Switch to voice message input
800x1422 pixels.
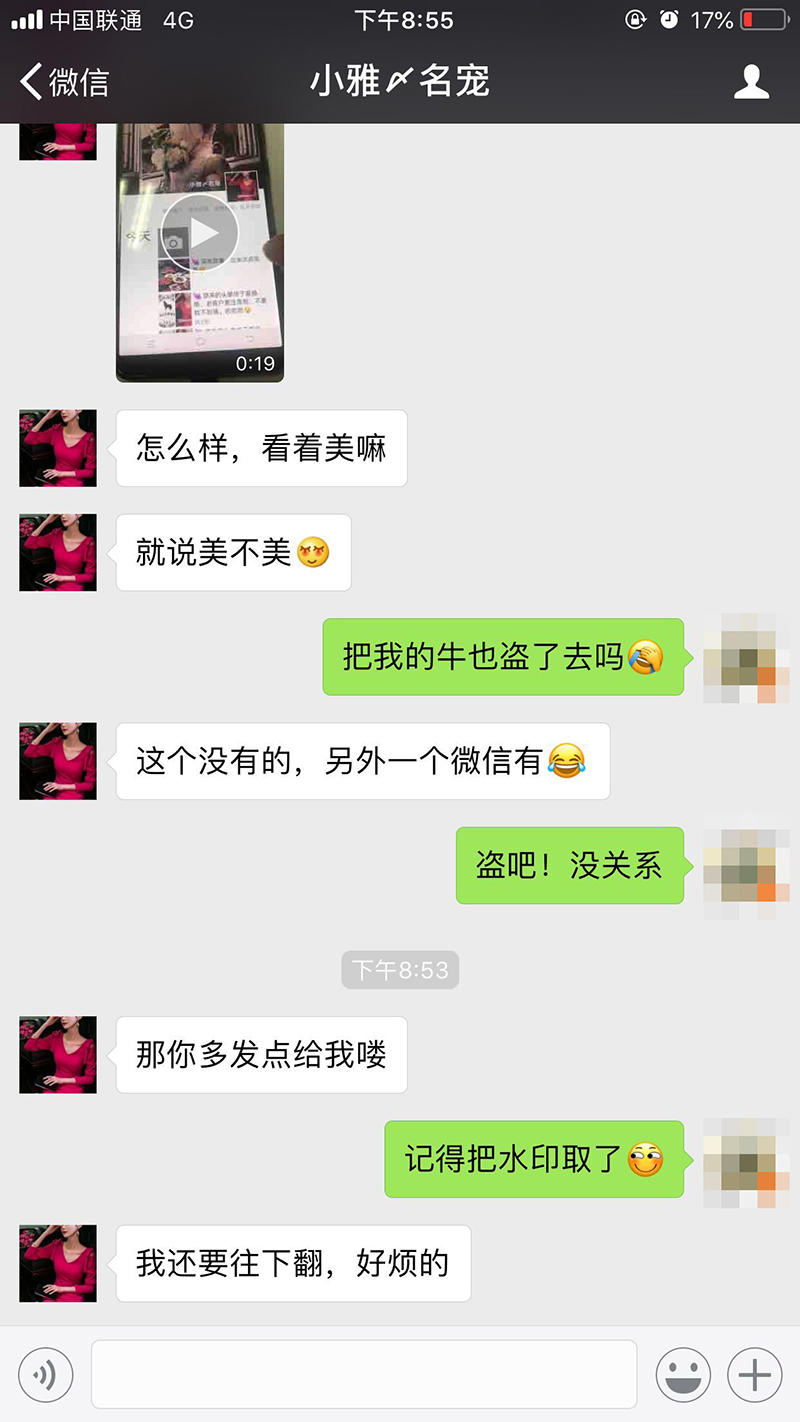(x=46, y=1375)
